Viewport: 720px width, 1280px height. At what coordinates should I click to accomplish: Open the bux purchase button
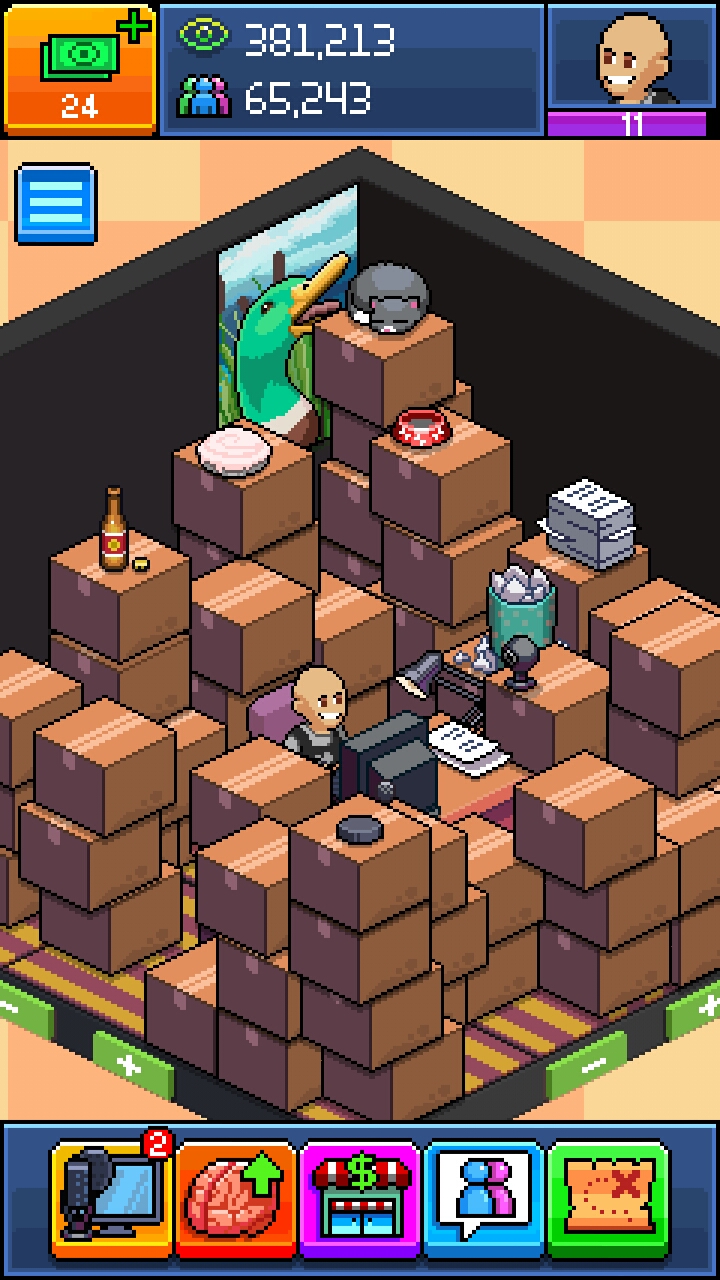[80, 68]
